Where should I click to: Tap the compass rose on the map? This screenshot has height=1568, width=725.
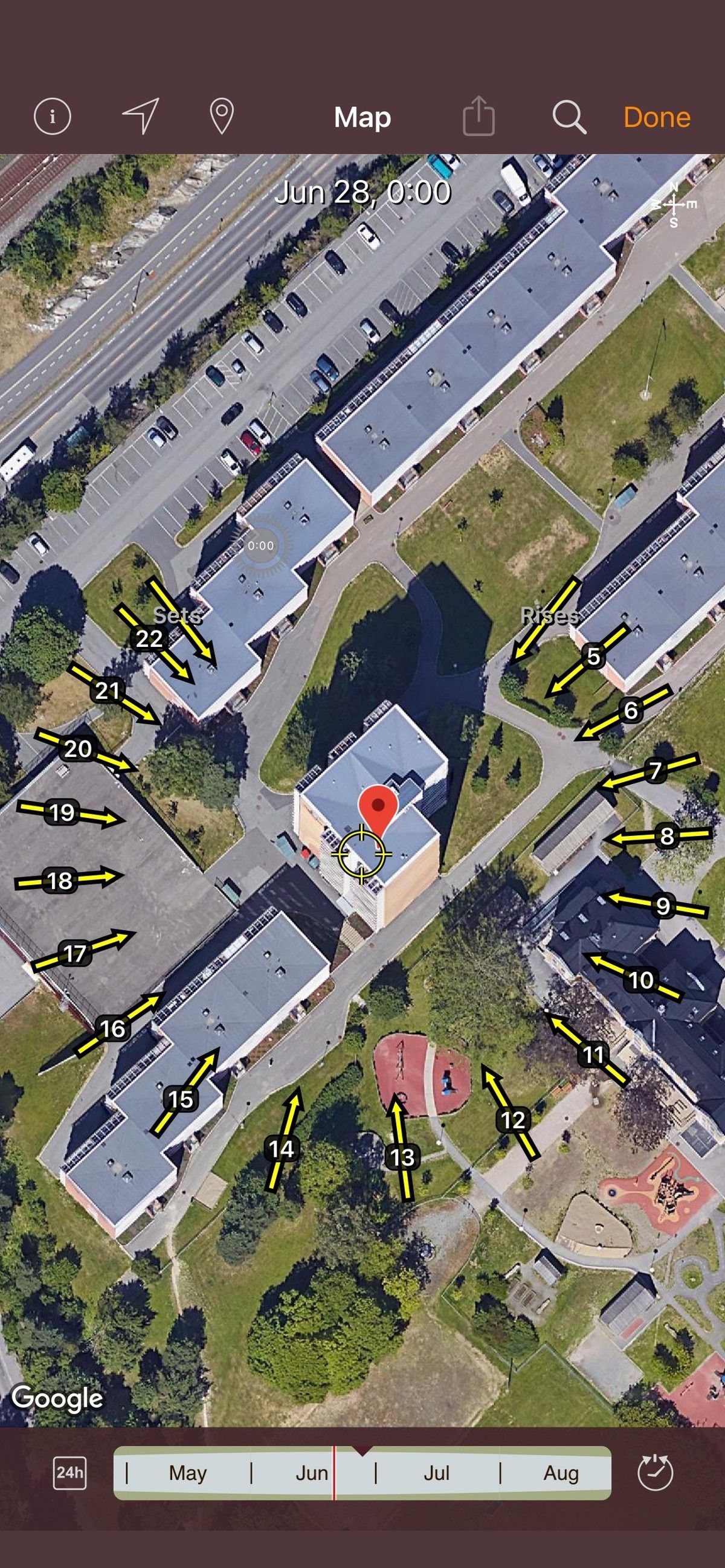pyautogui.click(x=674, y=205)
